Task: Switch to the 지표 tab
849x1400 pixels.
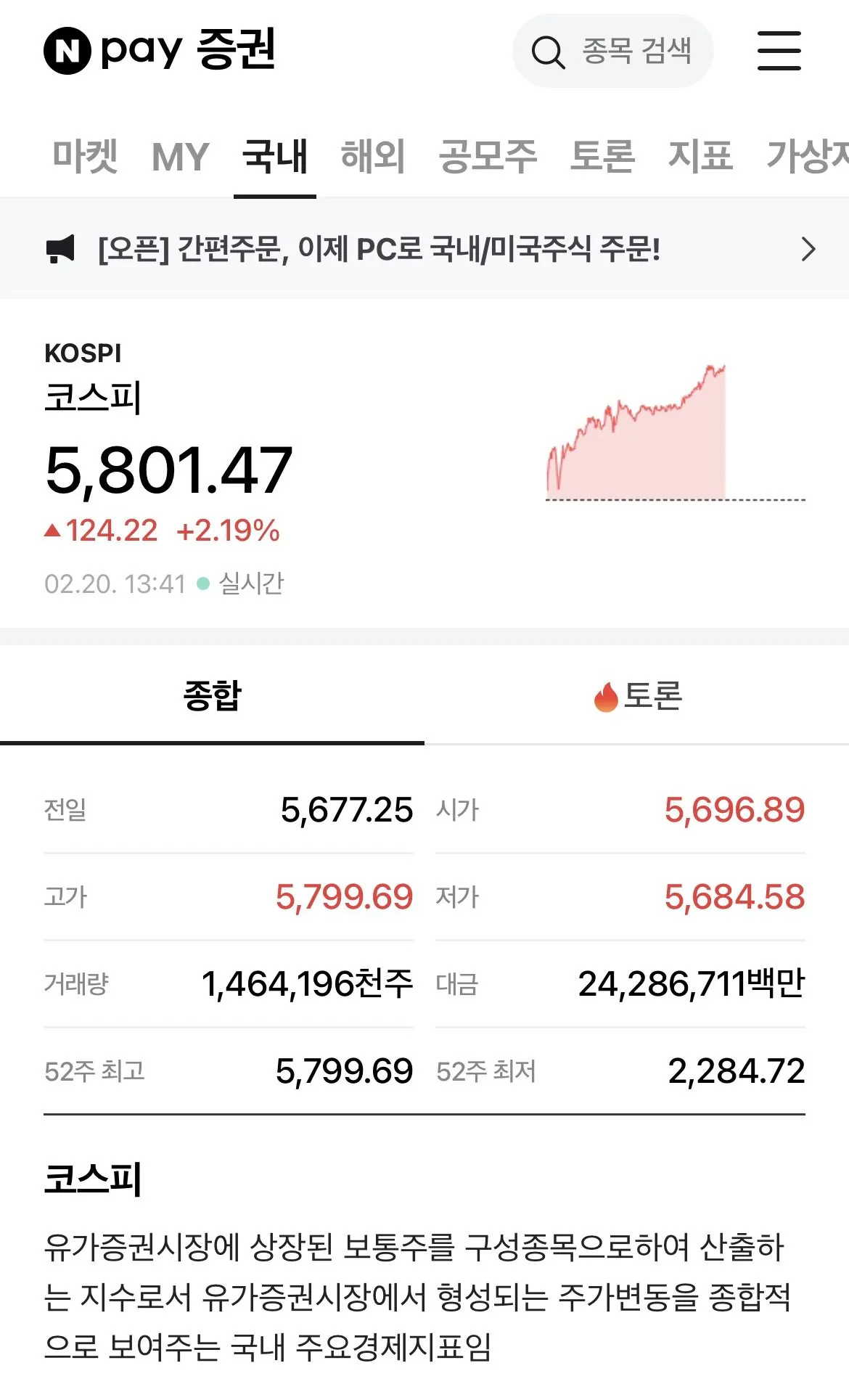Action: (700, 156)
